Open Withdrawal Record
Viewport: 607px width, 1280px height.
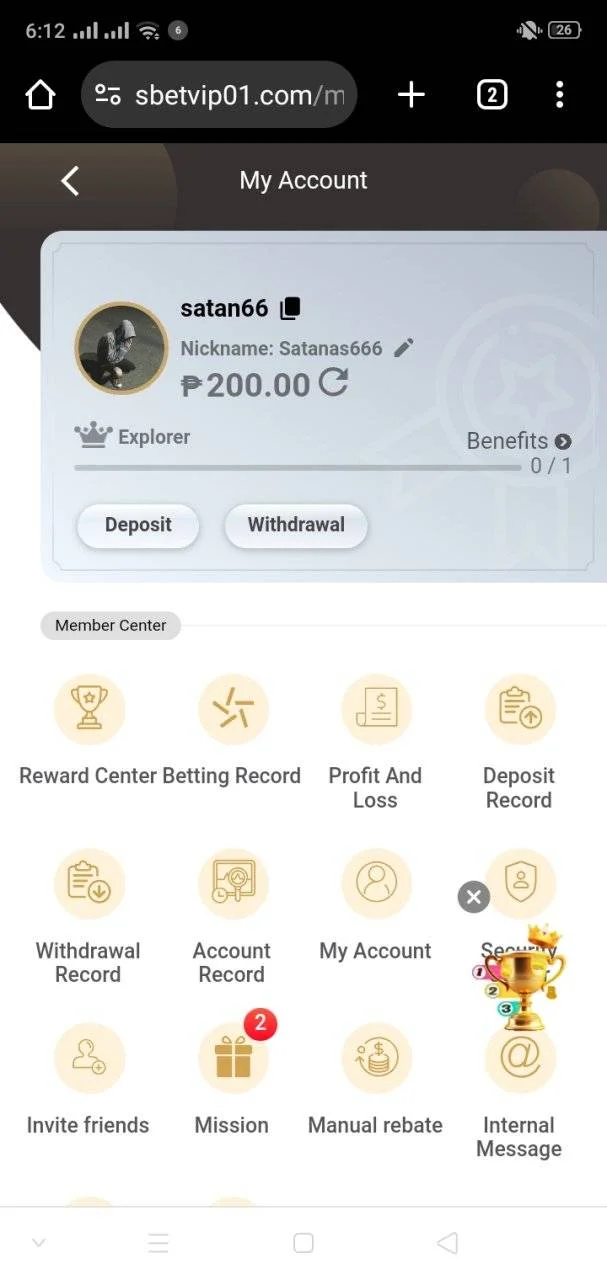(x=88, y=917)
